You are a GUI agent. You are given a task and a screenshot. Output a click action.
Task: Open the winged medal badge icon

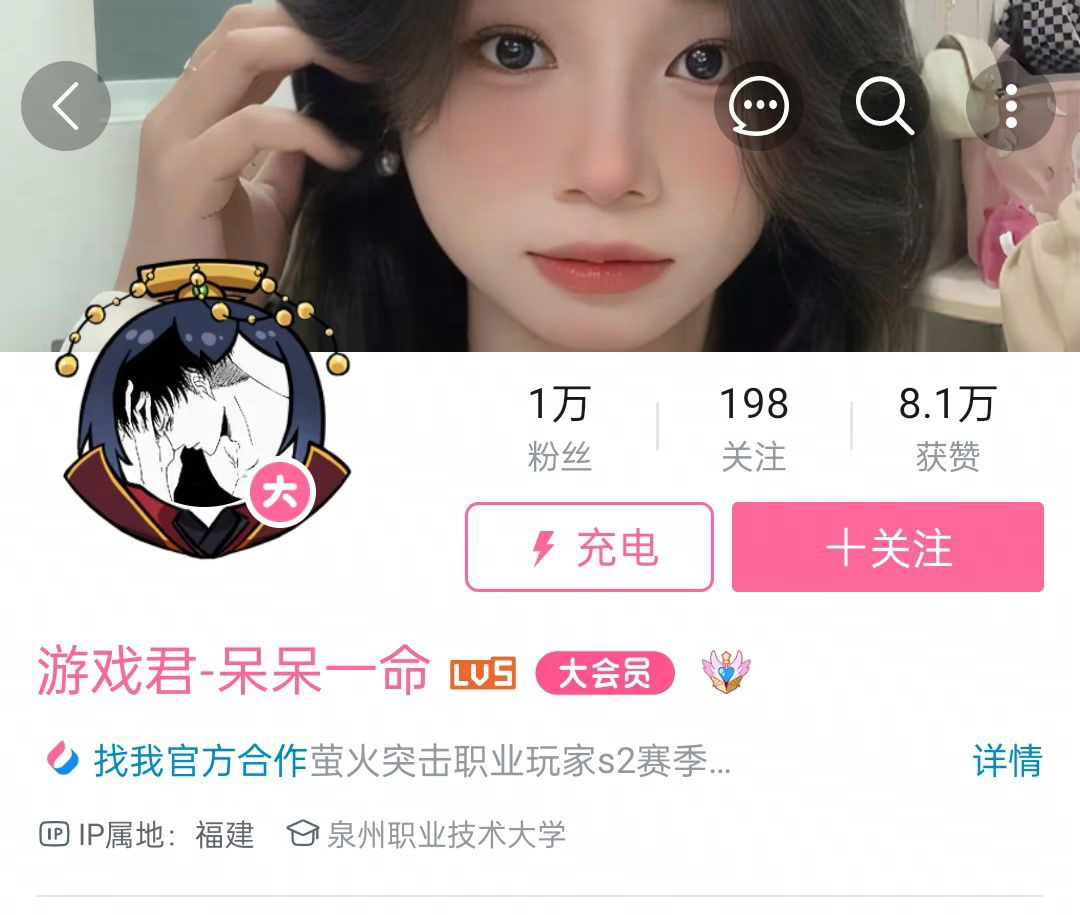(727, 673)
